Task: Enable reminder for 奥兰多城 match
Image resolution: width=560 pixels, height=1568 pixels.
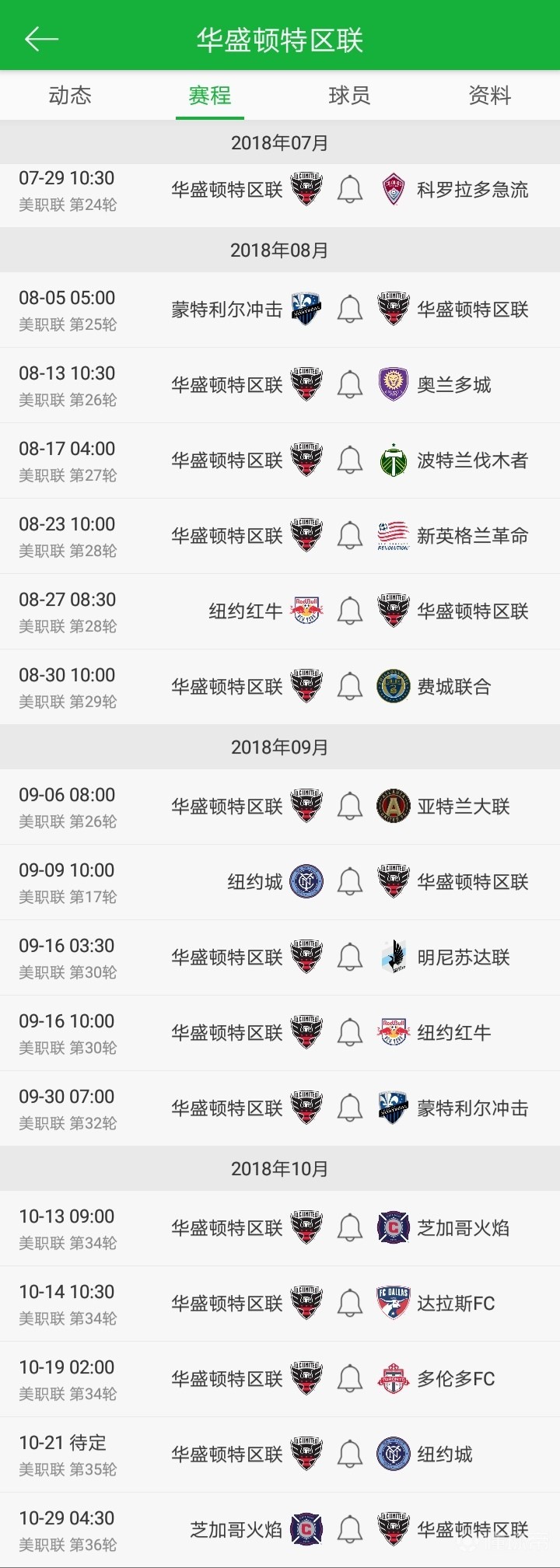Action: point(350,385)
